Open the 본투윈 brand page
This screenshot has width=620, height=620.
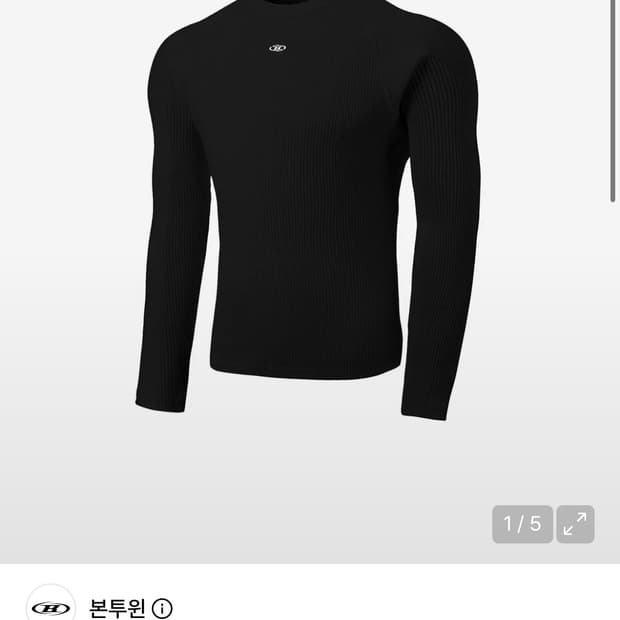[x=117, y=609]
